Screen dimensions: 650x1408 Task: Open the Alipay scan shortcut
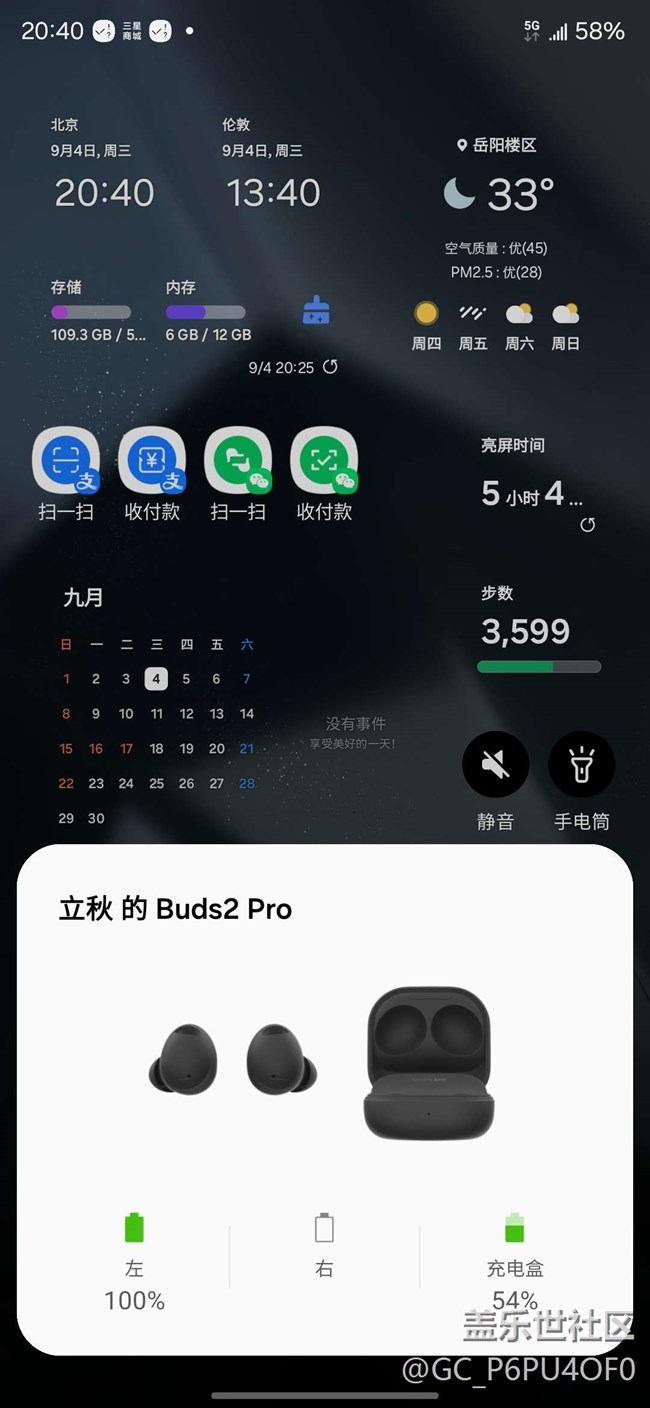(66, 461)
